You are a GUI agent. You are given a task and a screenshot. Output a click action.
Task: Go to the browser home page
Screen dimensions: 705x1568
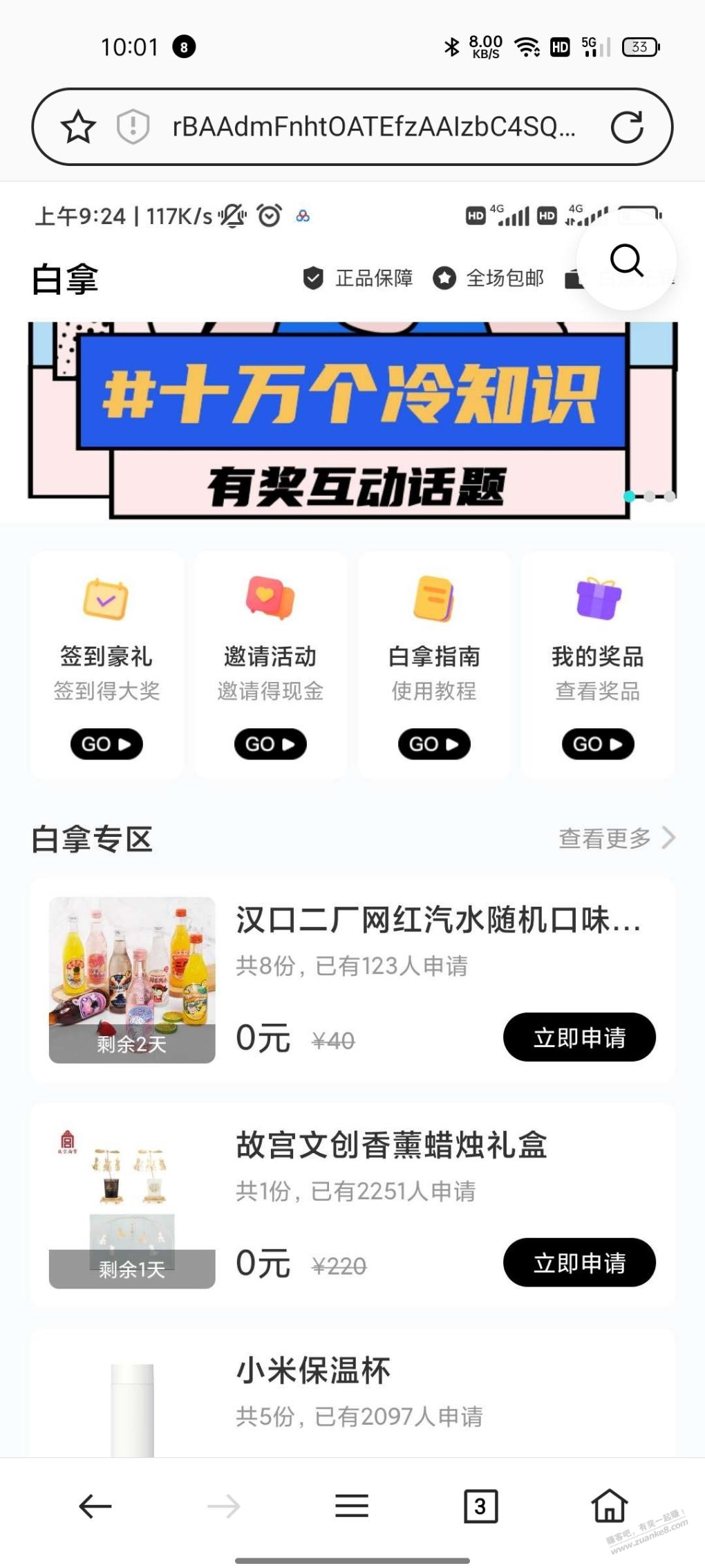pos(609,1506)
